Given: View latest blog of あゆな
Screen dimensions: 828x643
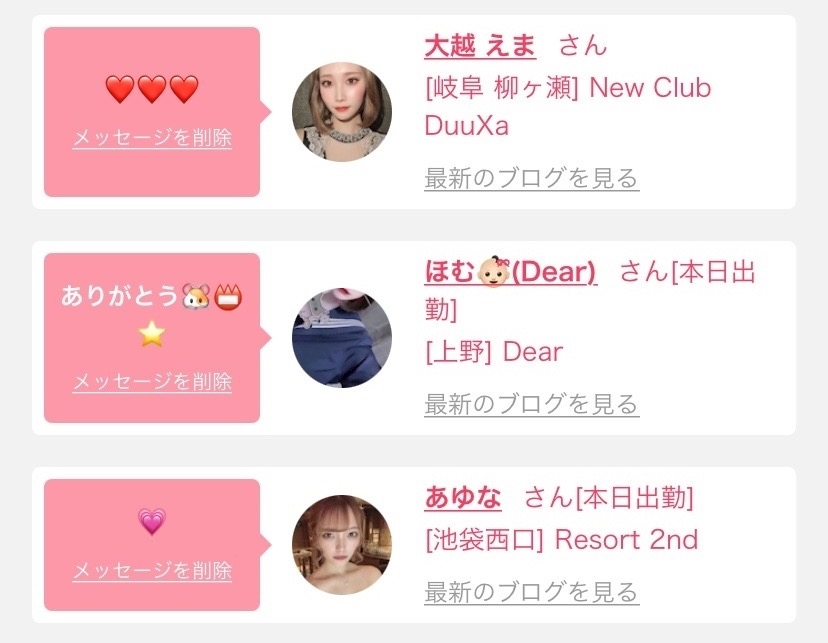Looking at the screenshot, I should click(531, 592).
